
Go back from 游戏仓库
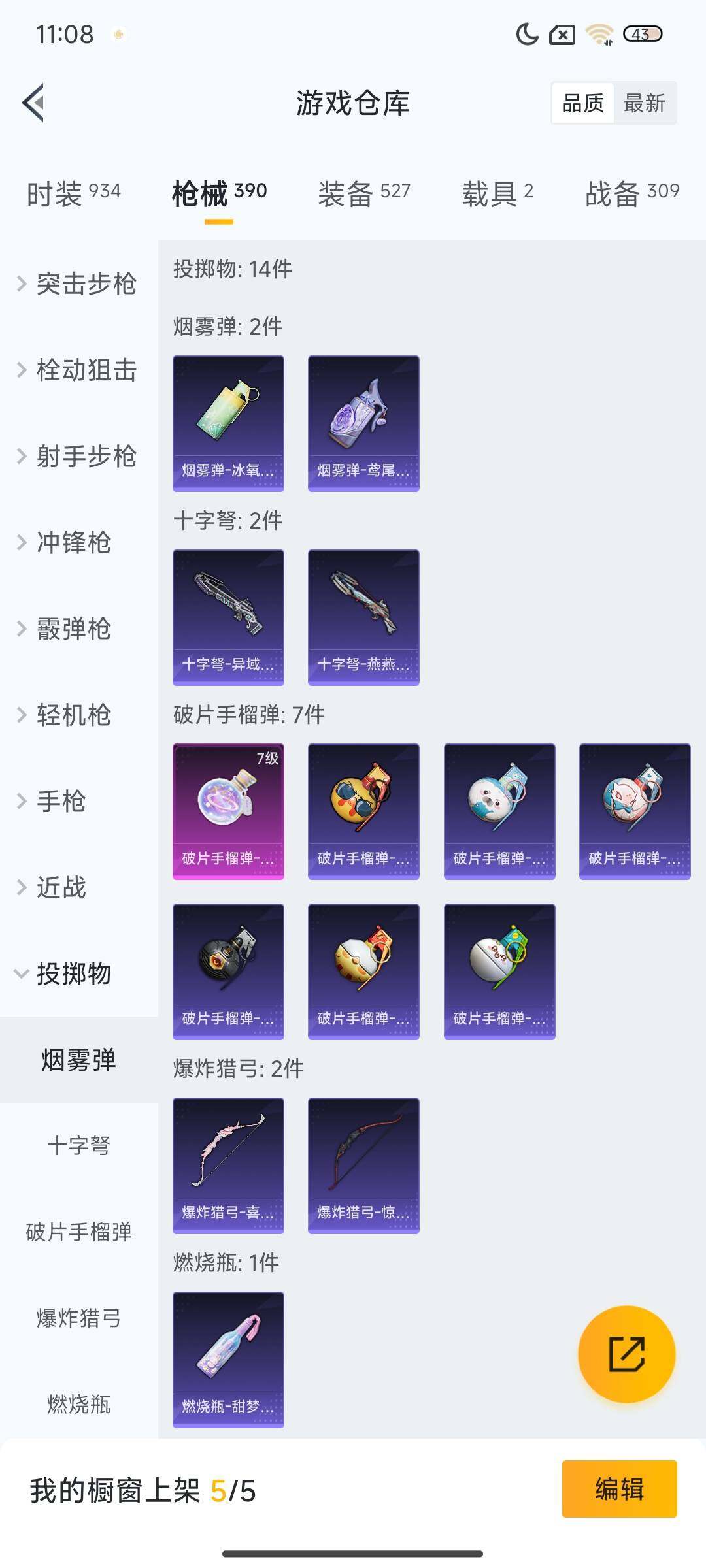(34, 103)
